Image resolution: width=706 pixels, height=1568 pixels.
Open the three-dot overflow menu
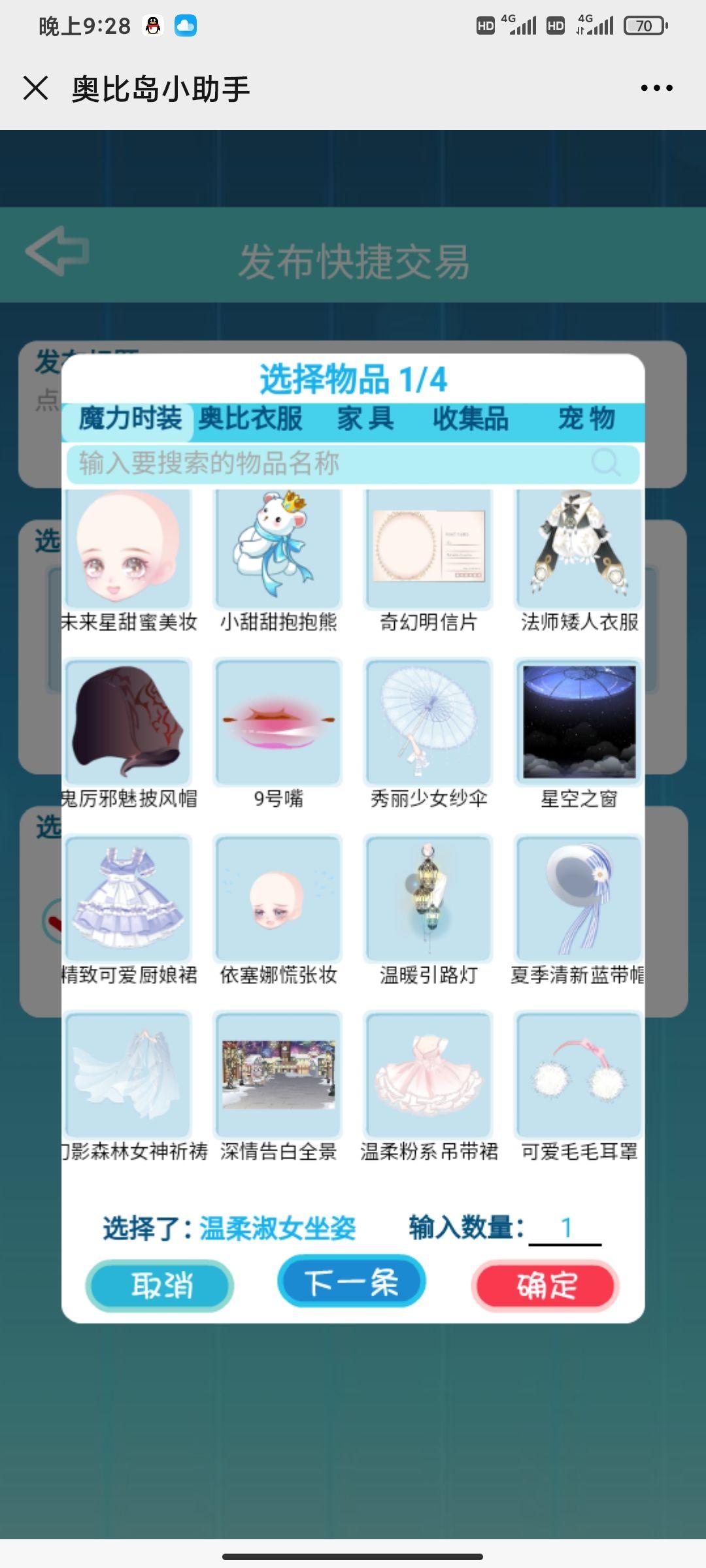point(656,88)
